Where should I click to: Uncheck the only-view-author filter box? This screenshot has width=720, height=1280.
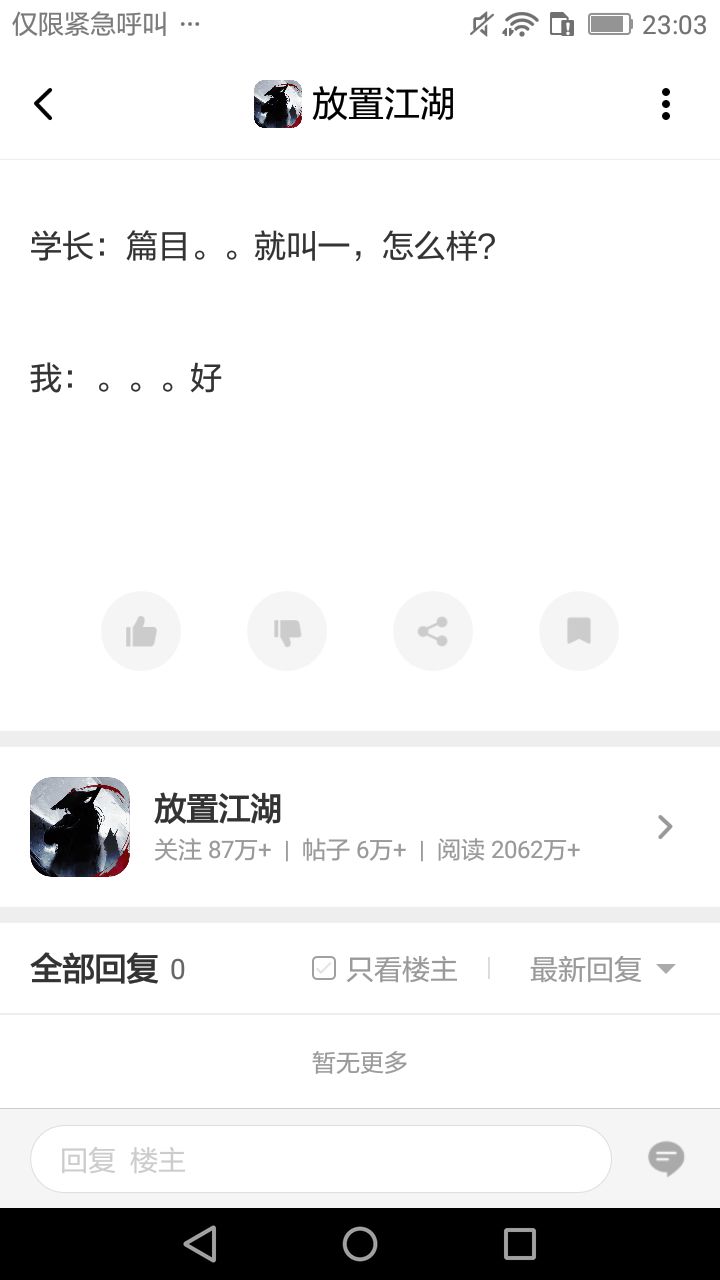(x=322, y=967)
